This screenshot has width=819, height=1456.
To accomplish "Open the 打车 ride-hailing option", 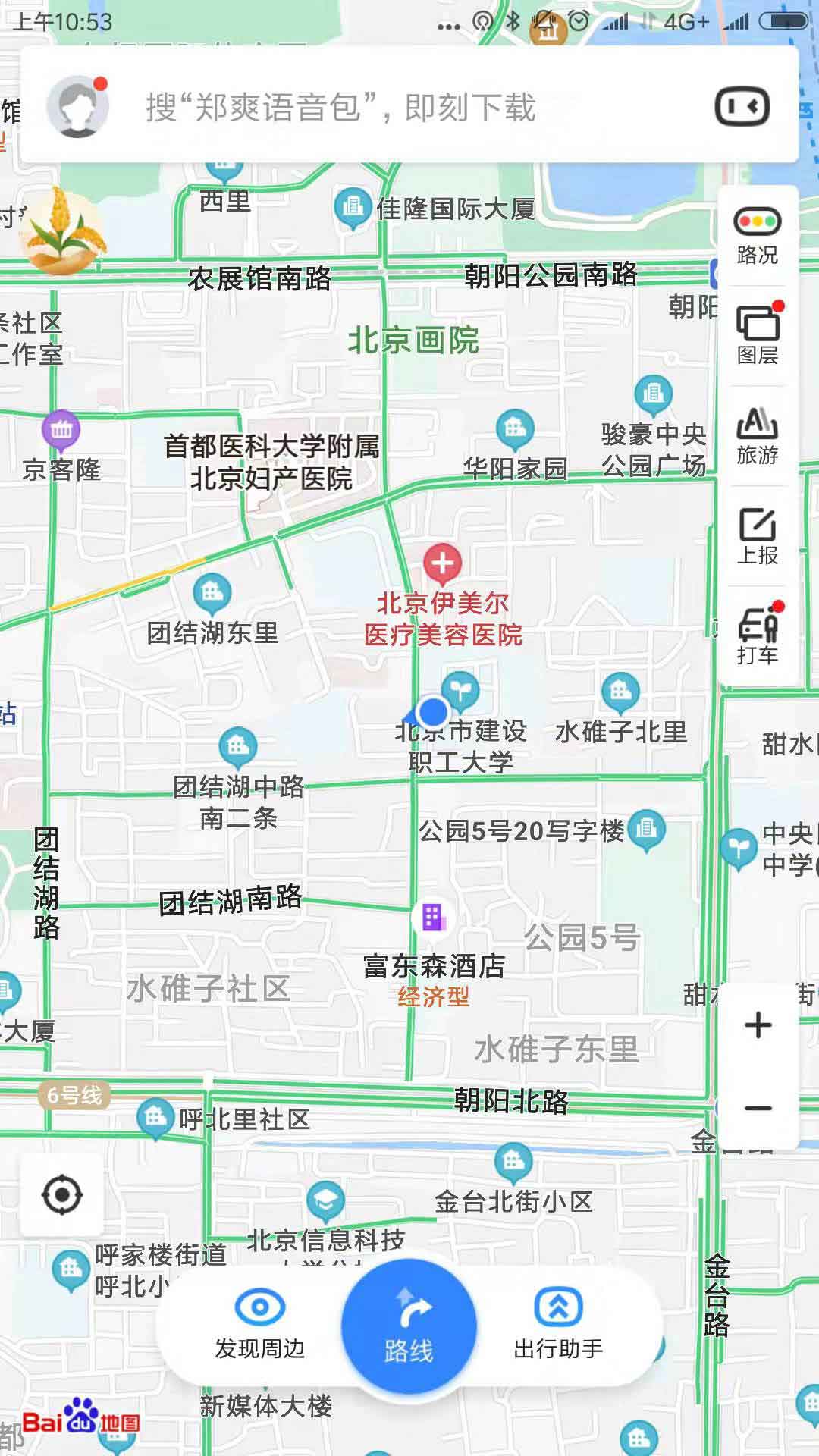I will coord(757,635).
